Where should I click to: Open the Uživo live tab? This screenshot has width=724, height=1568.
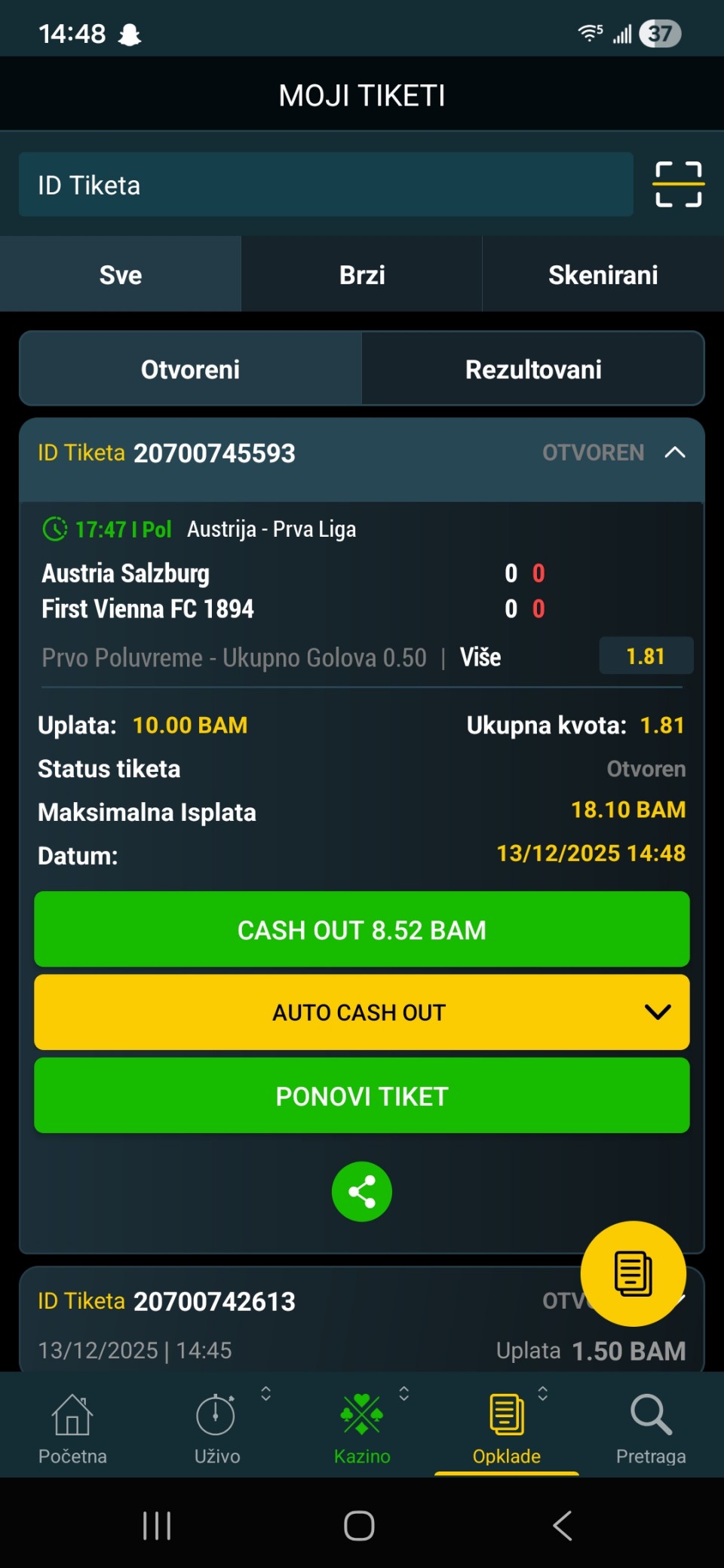pos(217,1426)
